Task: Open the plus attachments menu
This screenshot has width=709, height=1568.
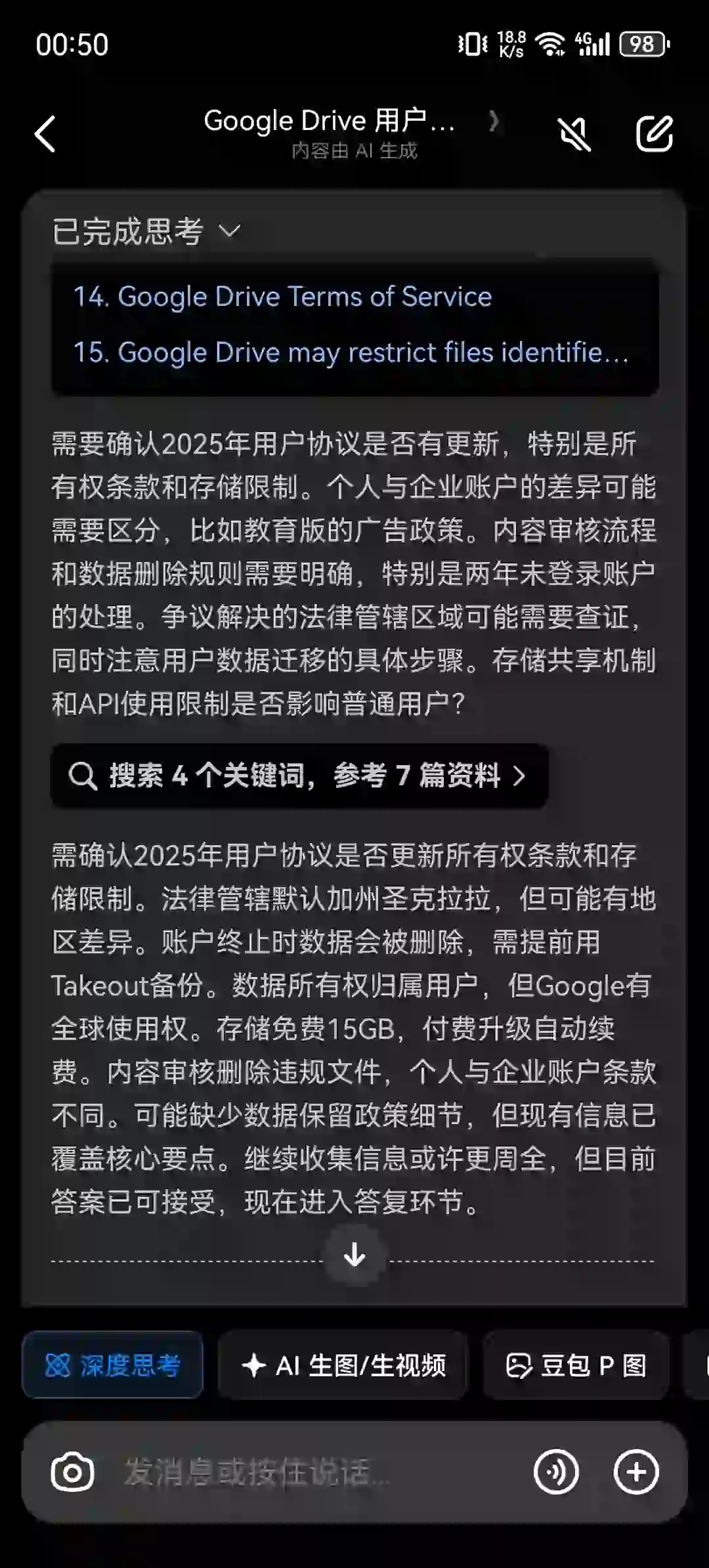Action: pyautogui.click(x=635, y=1473)
